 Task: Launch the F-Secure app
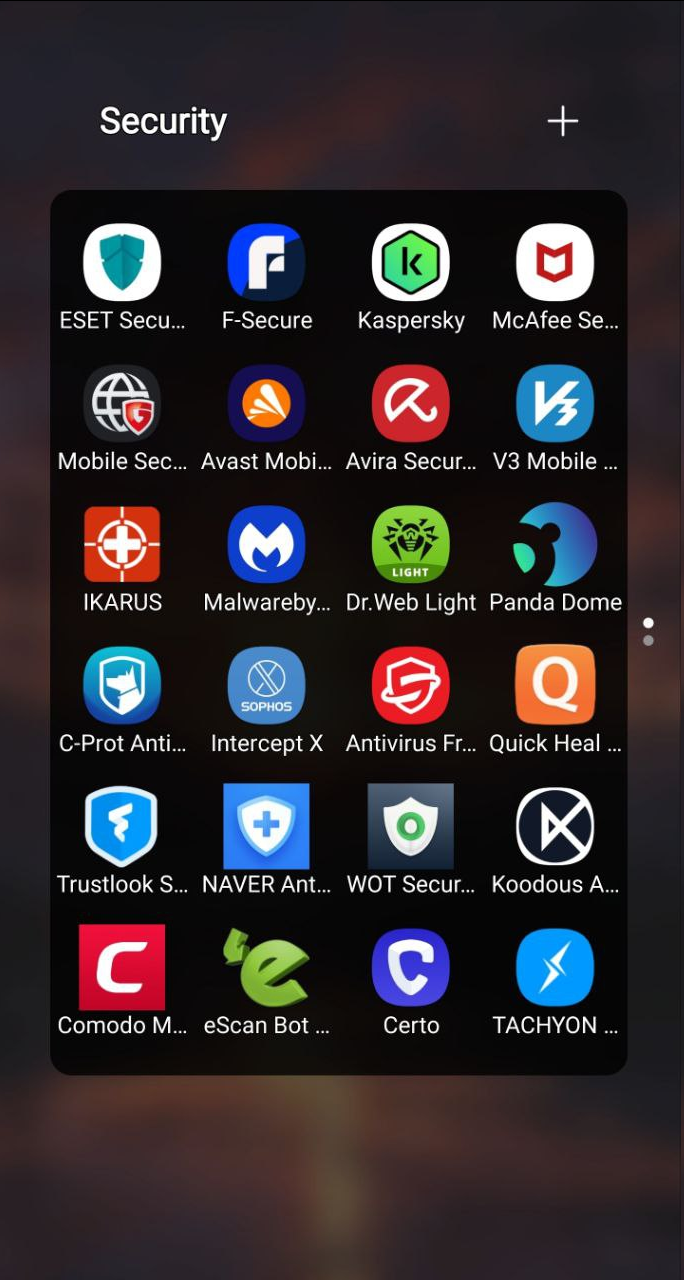tap(266, 263)
